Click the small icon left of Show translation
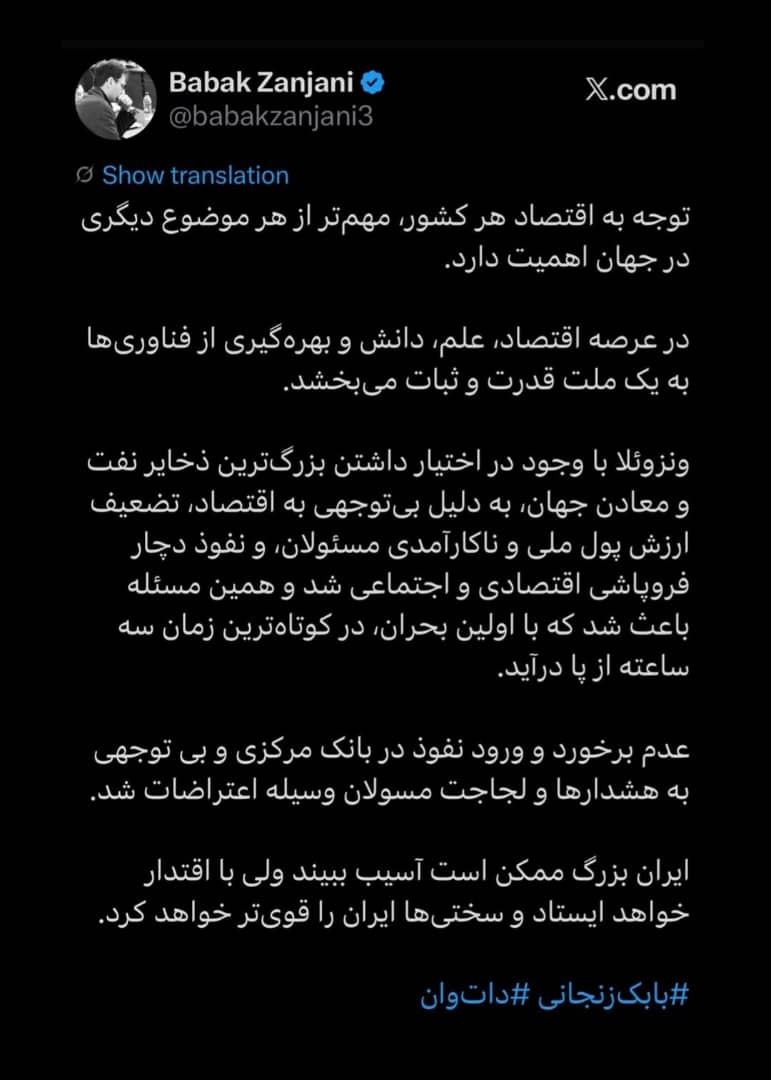Screen dimensions: 771x1080 coord(83,175)
